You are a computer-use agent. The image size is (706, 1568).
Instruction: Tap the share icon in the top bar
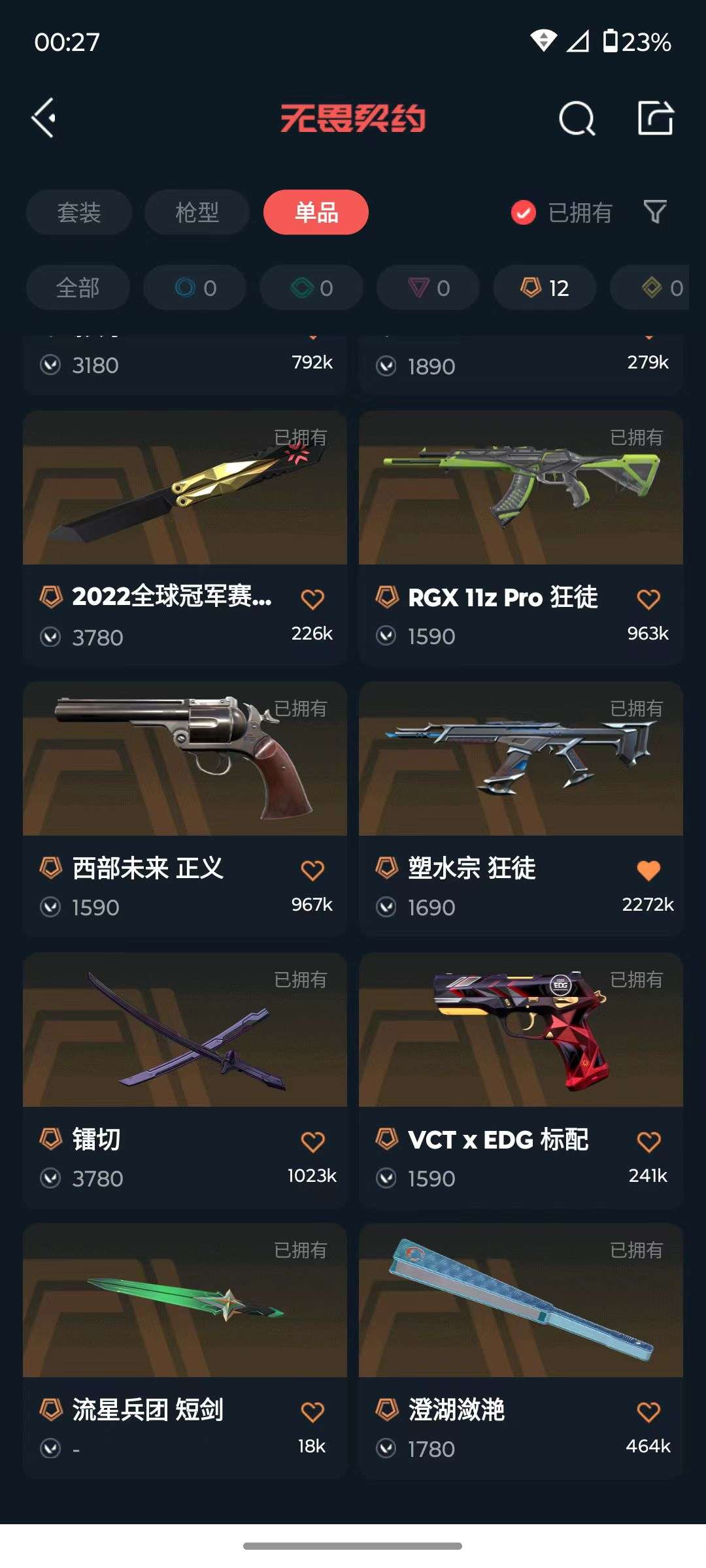pyautogui.click(x=654, y=118)
